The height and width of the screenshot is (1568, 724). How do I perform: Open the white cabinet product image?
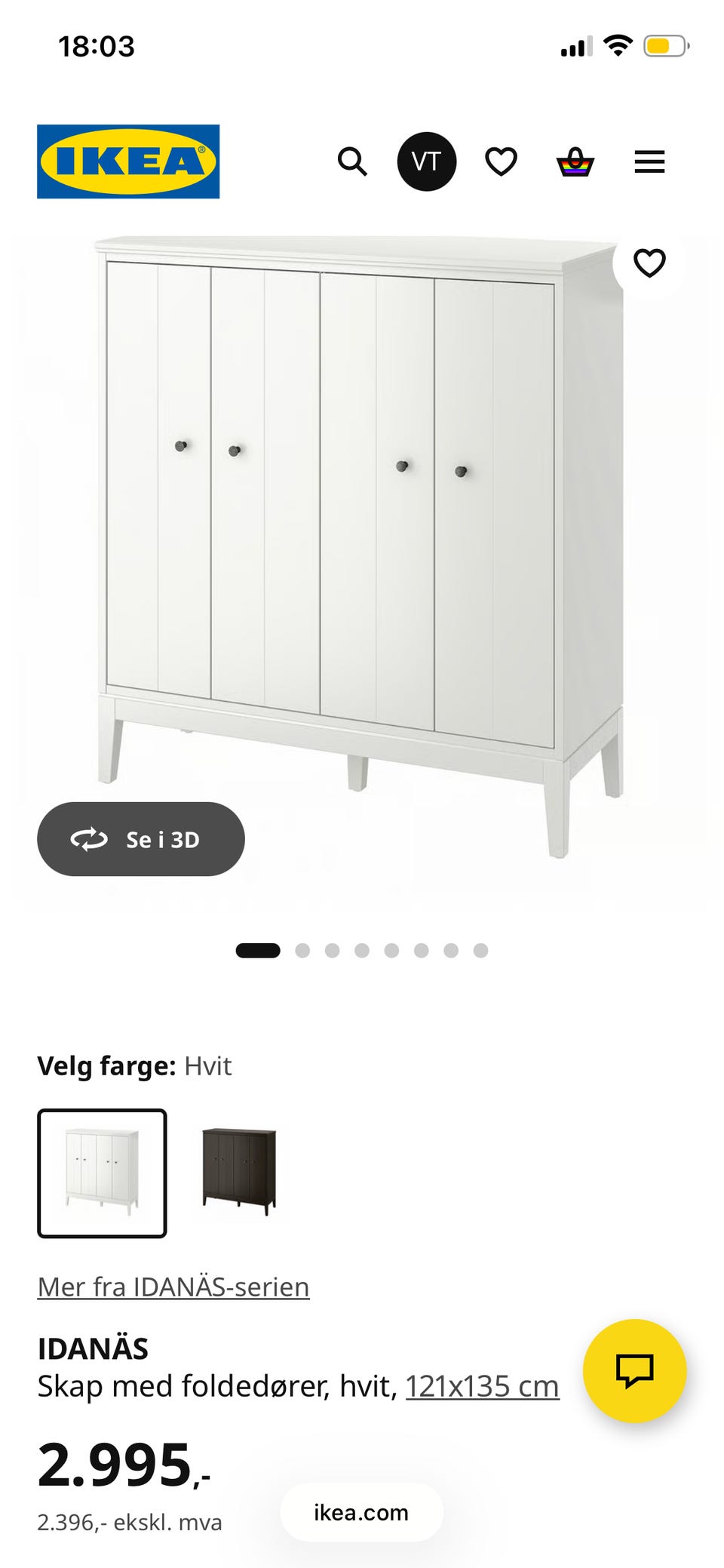tap(362, 528)
